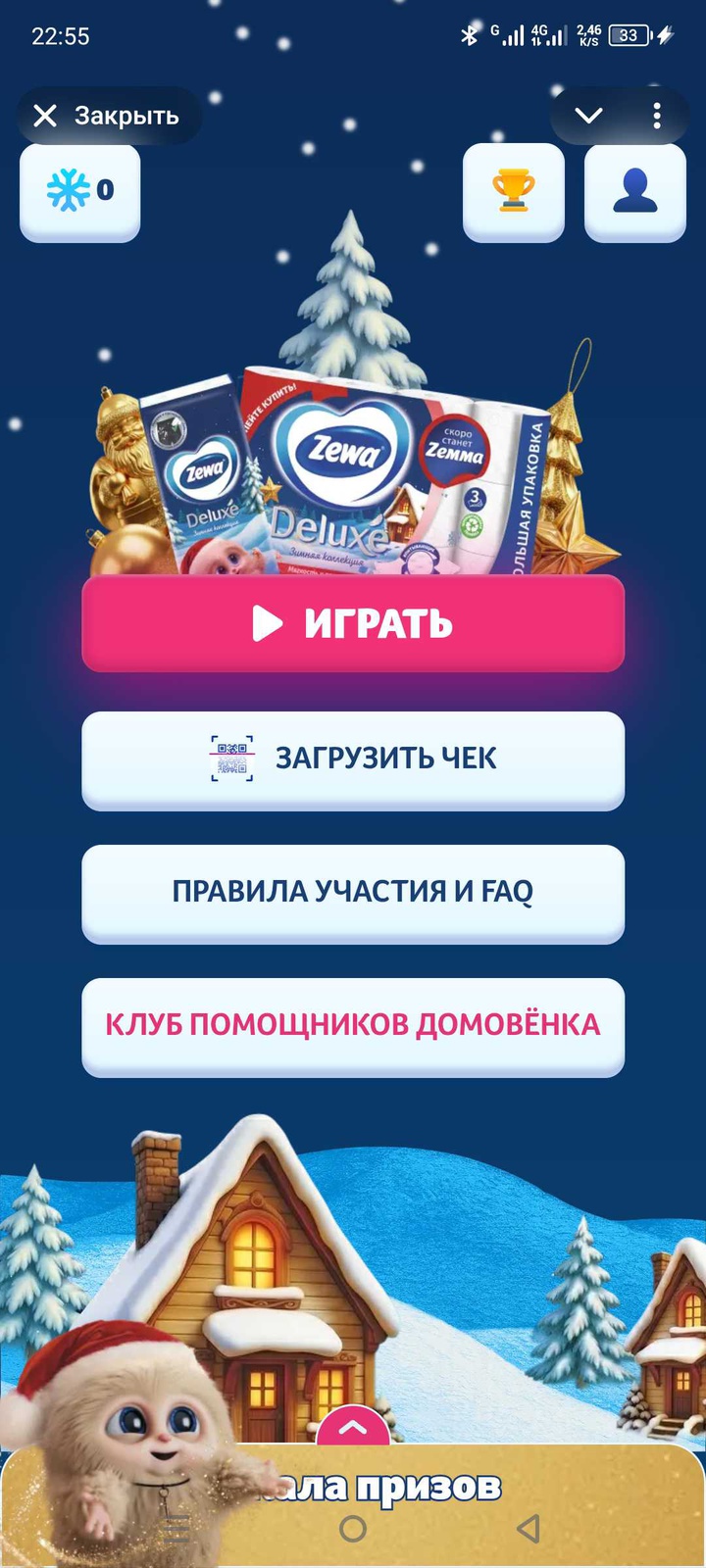
Task: Go to the system home screen
Action: coord(353,1529)
